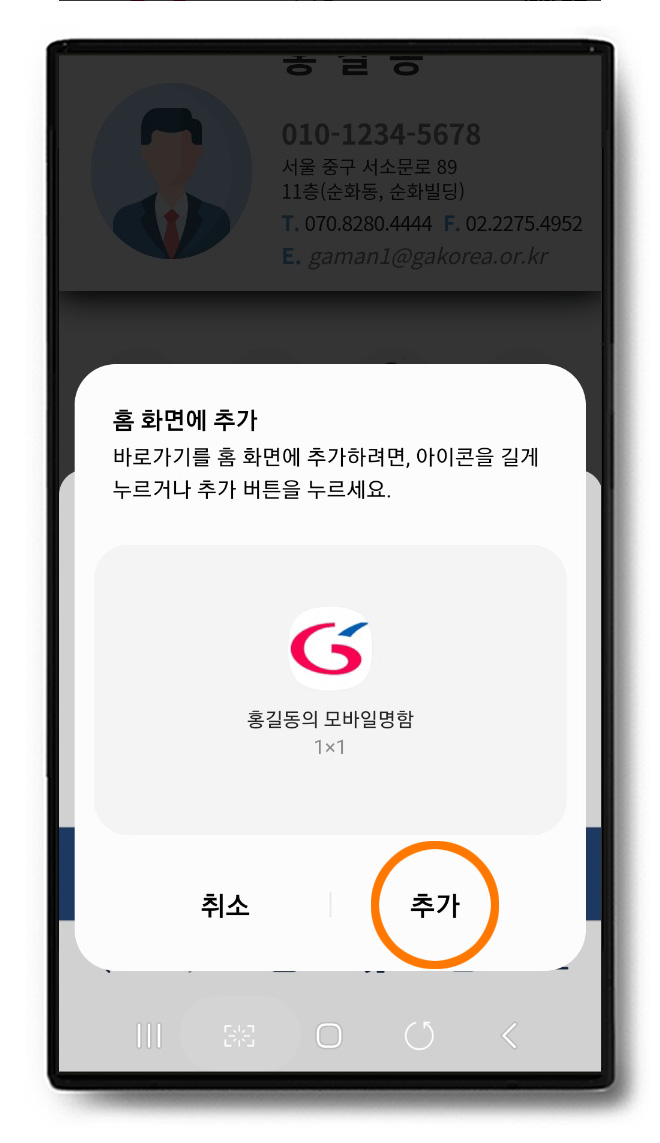Go back using the navigation bar
The image size is (660, 1143).
510,1035
